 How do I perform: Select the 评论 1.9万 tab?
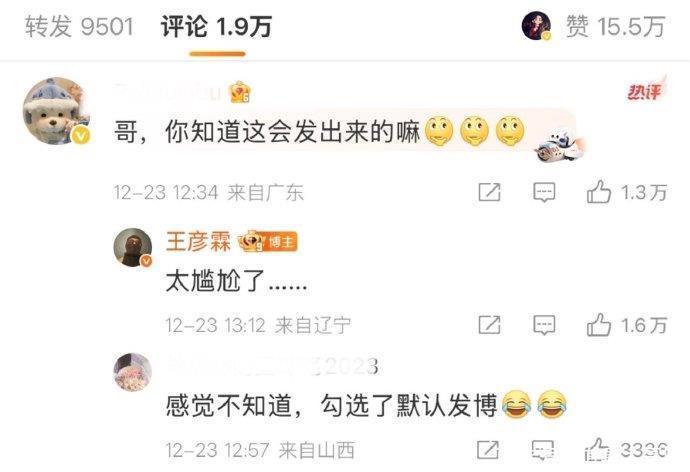click(x=217, y=26)
